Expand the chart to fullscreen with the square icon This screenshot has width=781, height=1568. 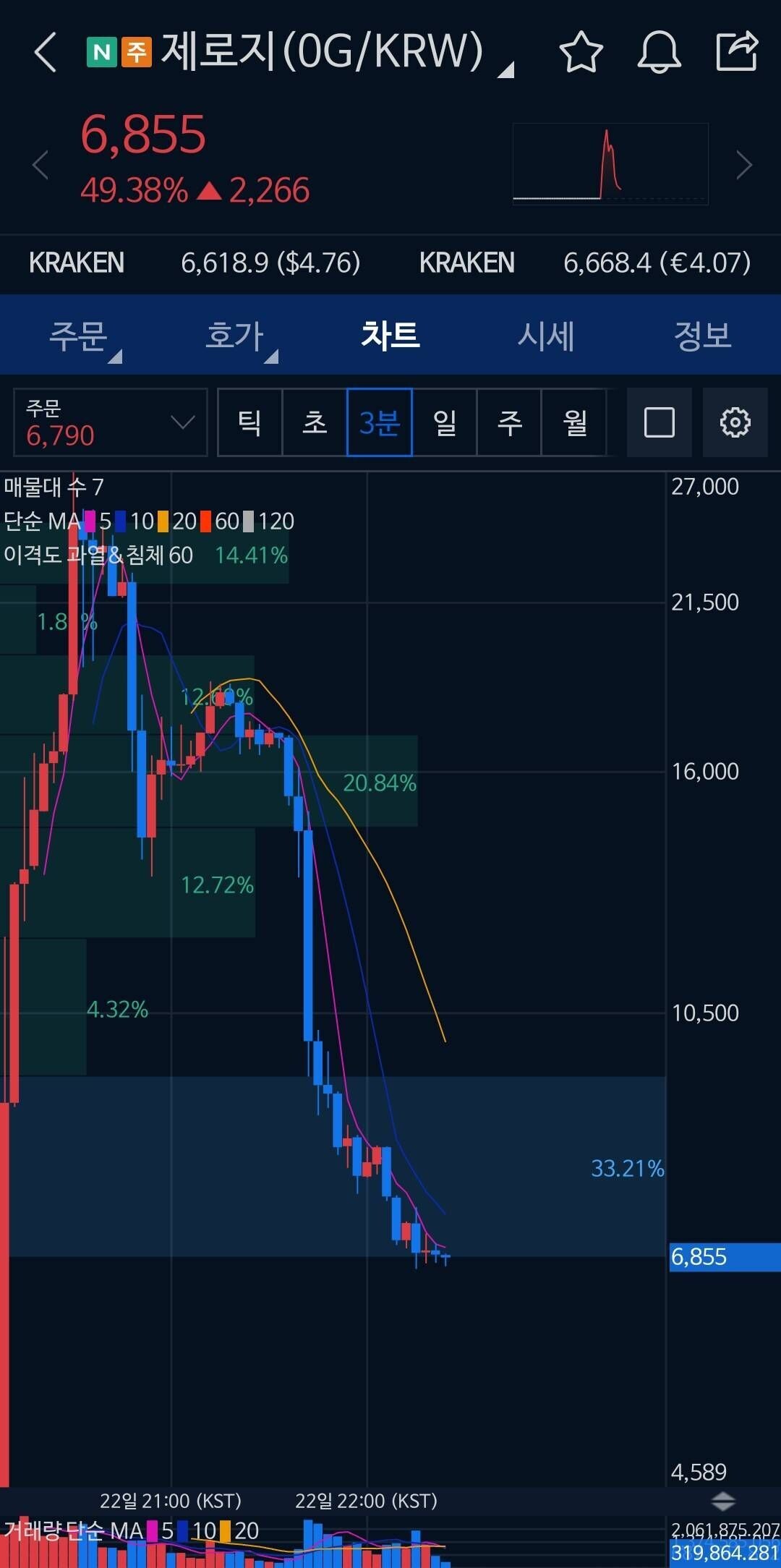(659, 422)
